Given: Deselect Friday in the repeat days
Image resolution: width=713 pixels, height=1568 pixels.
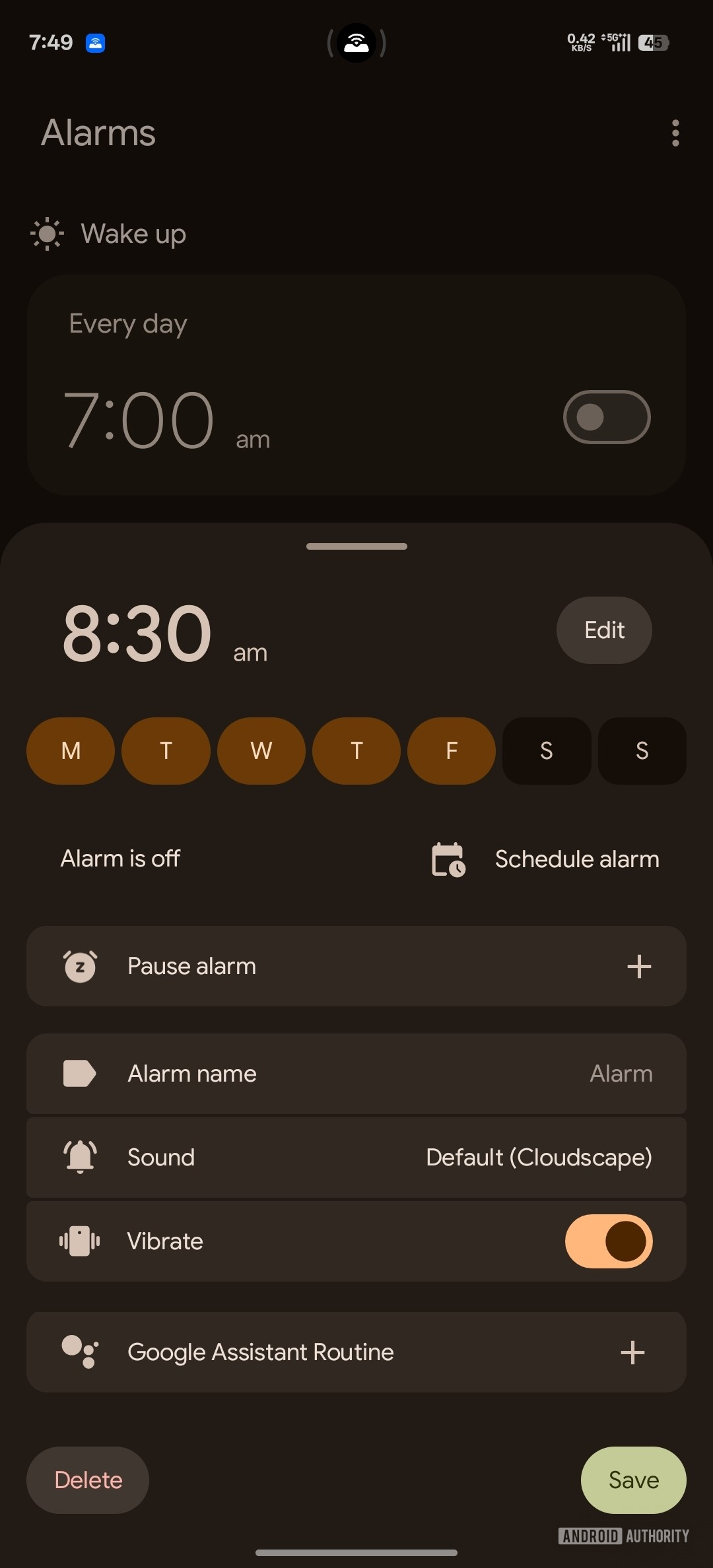Looking at the screenshot, I should coord(452,751).
